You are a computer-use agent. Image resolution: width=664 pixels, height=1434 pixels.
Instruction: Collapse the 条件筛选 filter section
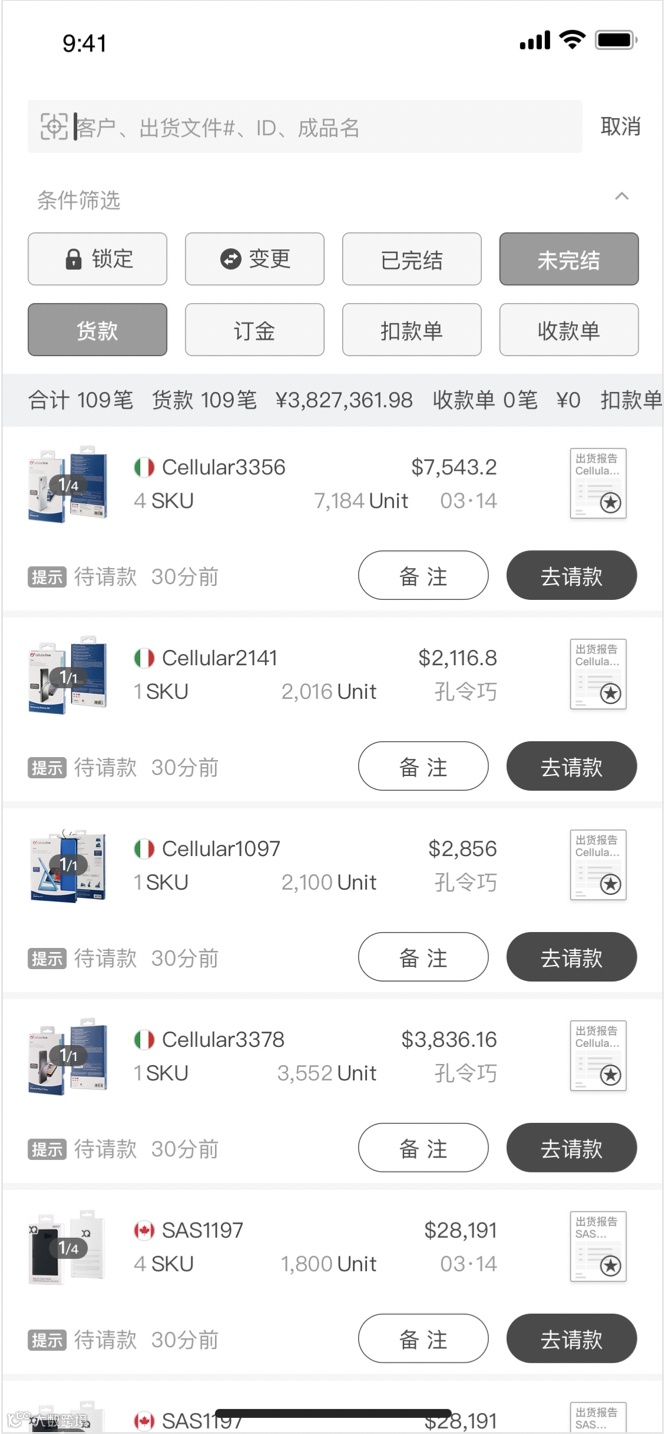point(621,197)
